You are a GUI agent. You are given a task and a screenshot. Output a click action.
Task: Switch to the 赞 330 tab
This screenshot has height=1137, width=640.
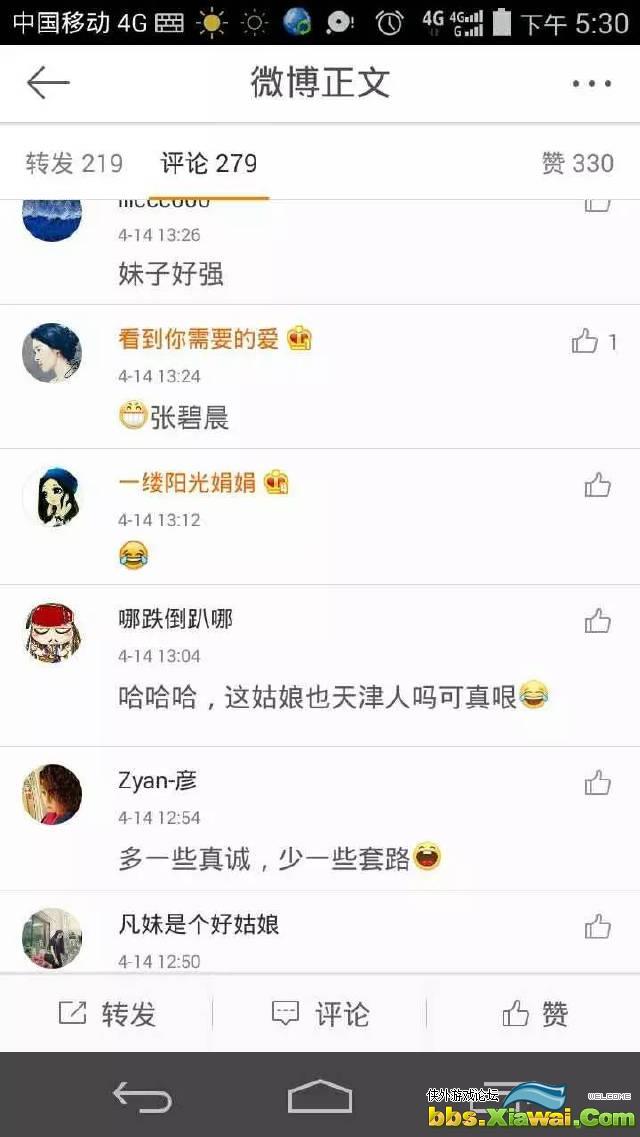(577, 163)
